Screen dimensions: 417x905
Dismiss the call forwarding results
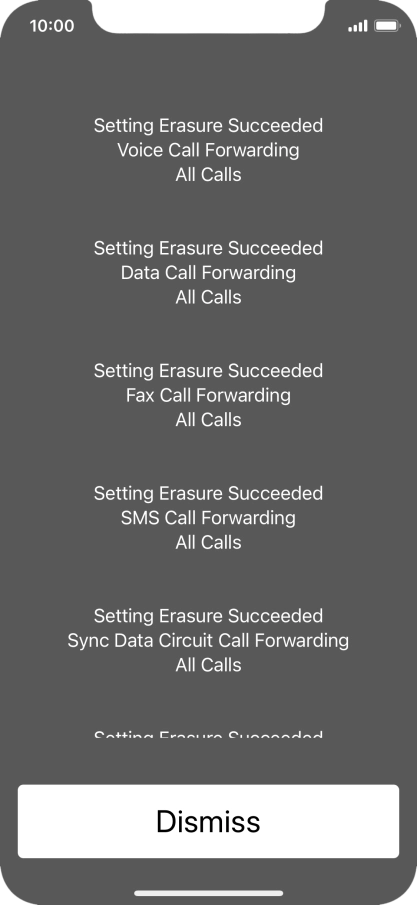click(x=208, y=821)
